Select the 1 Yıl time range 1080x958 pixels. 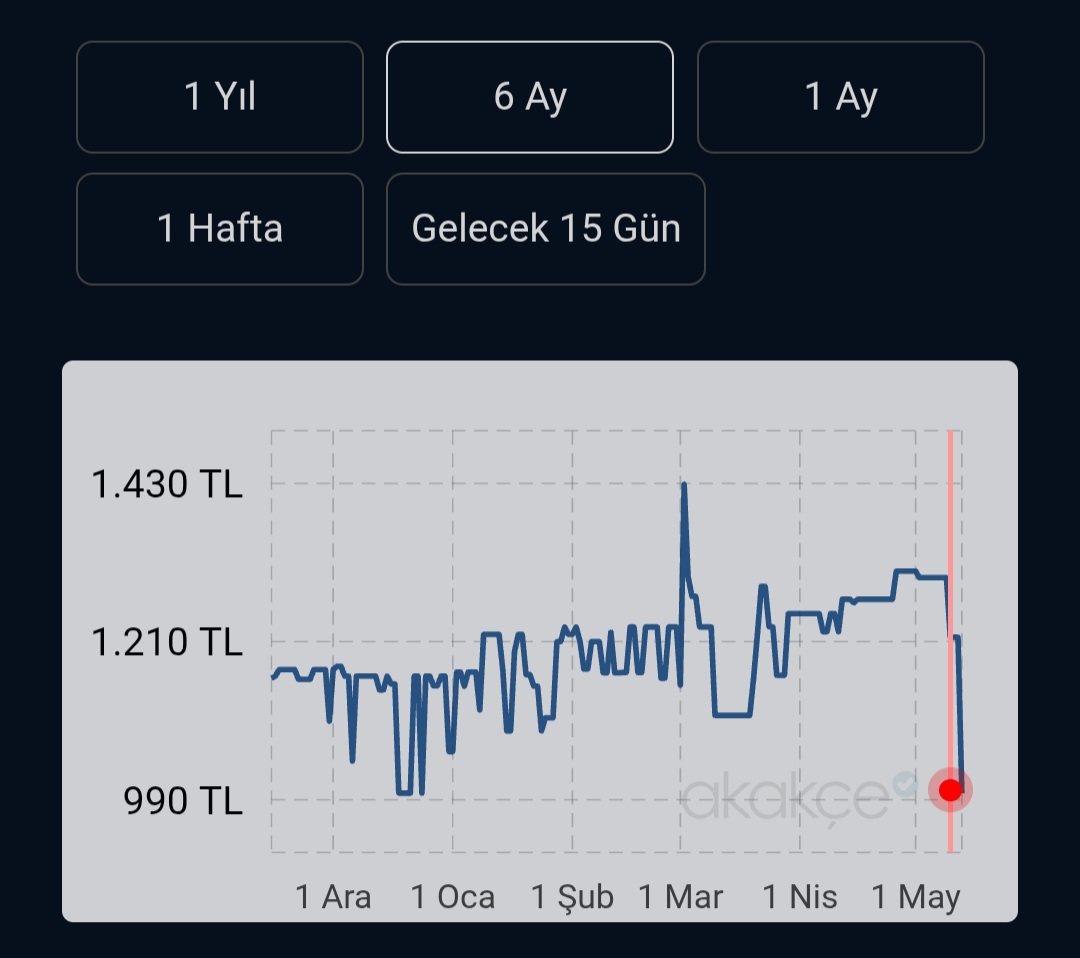click(220, 97)
